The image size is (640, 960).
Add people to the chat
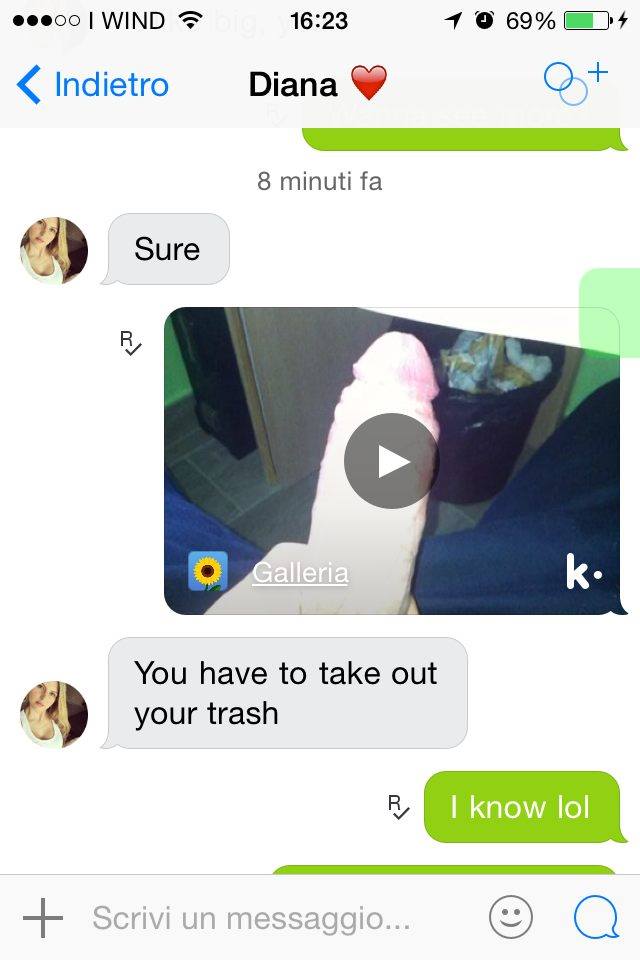575,84
